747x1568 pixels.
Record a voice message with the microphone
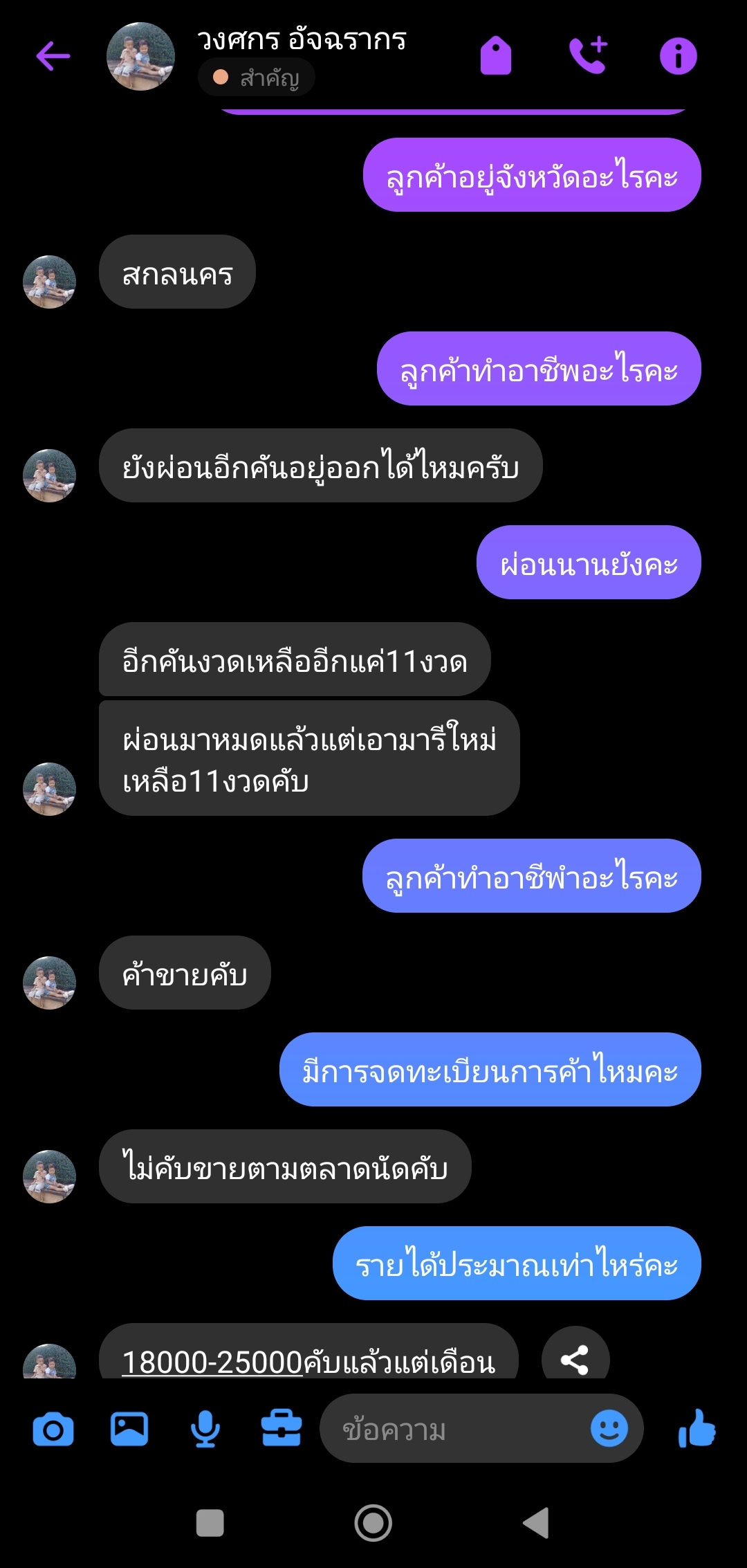205,1429
